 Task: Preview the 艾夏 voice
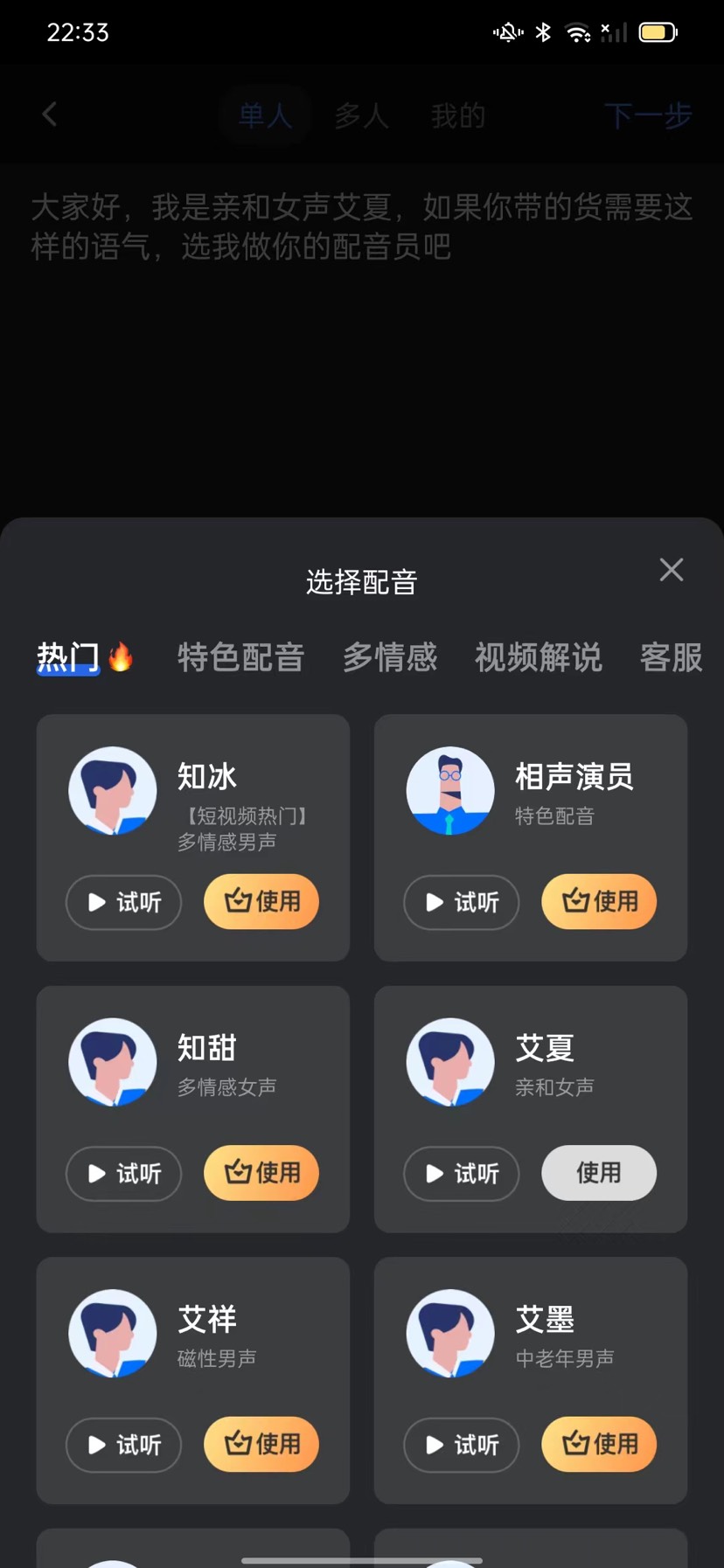(461, 1173)
